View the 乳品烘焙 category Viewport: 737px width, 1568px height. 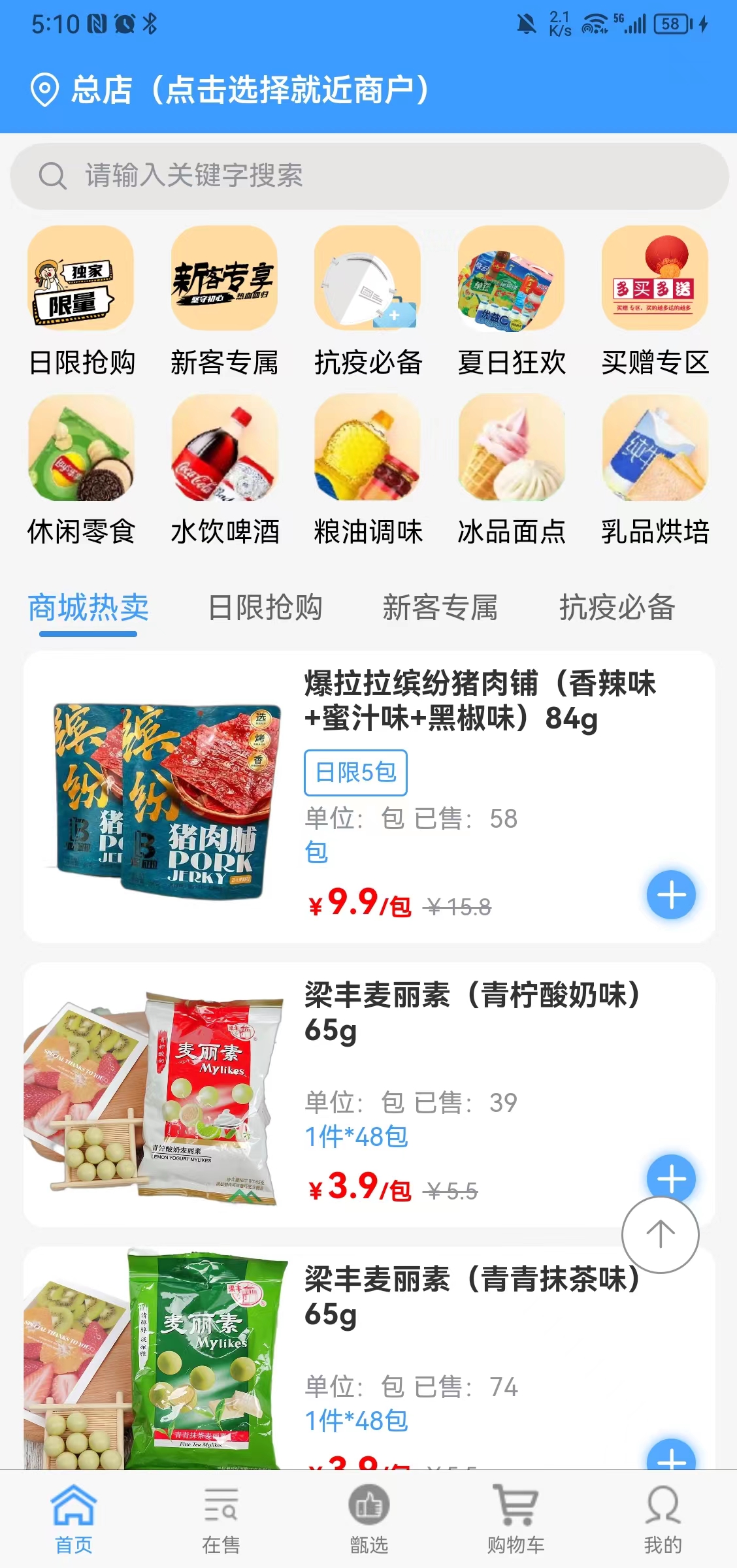[x=655, y=448]
